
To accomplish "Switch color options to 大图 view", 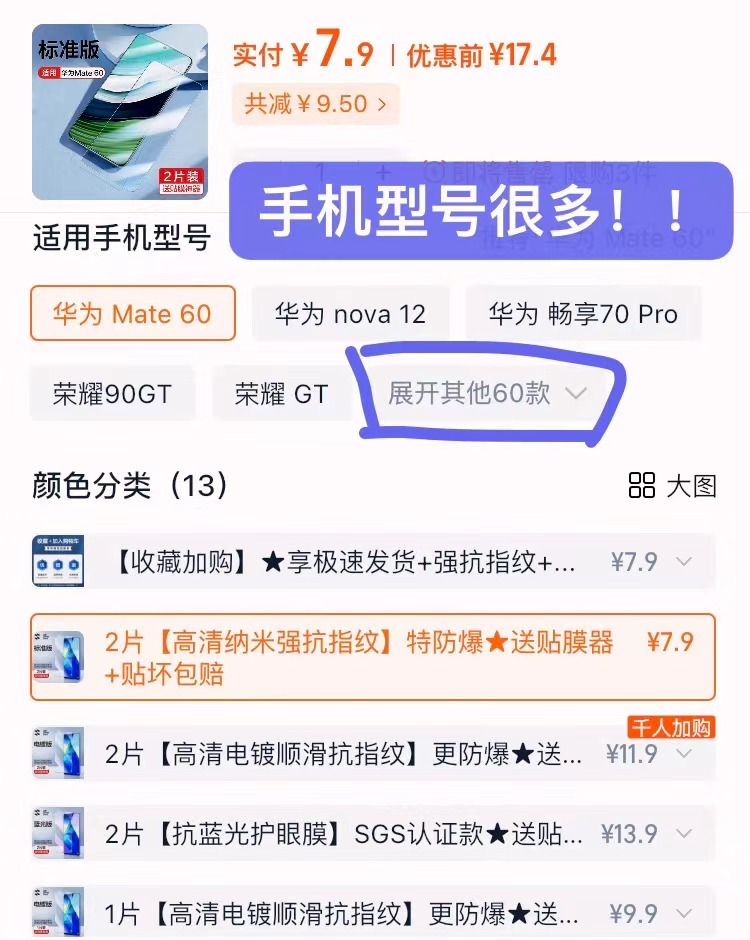I will point(672,486).
